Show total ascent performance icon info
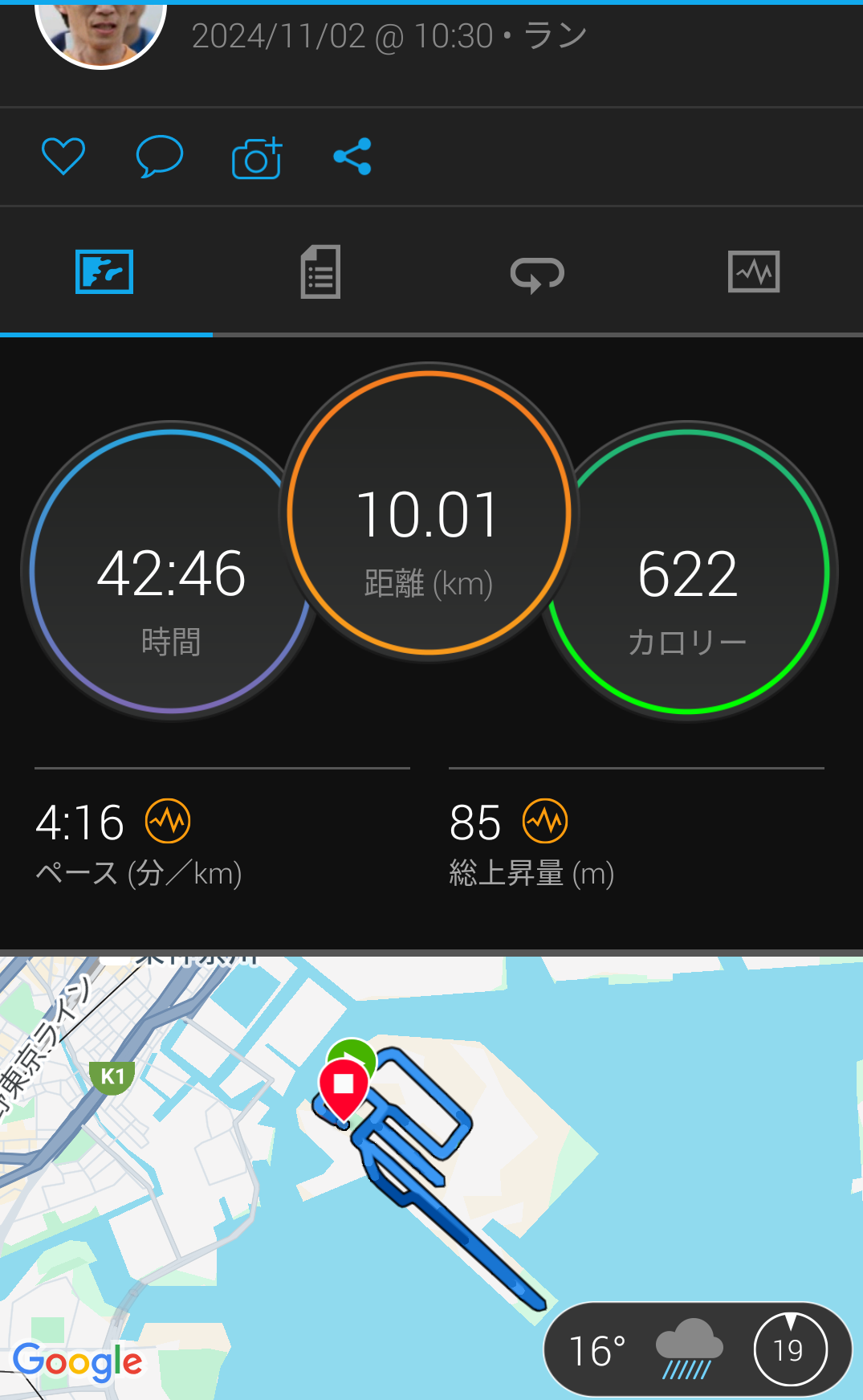Viewport: 863px width, 1400px height. pyautogui.click(x=545, y=822)
